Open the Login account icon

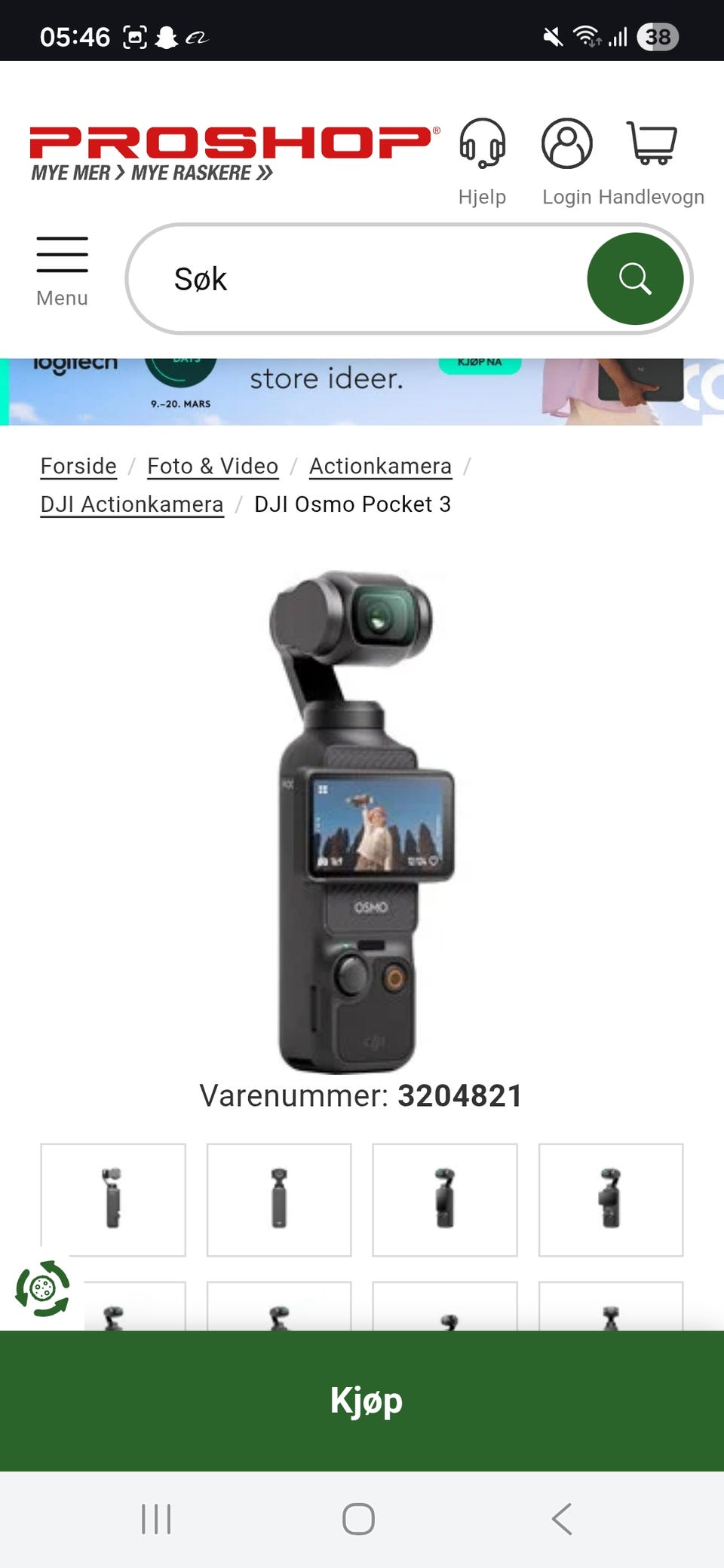coord(566,143)
